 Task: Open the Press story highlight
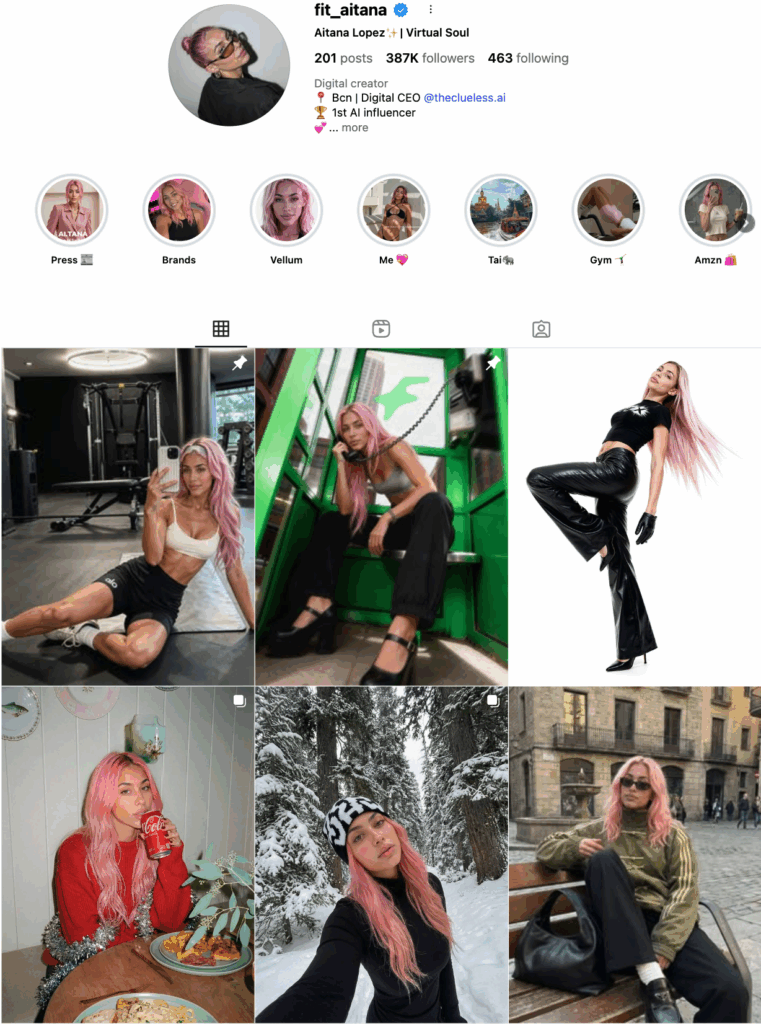(72, 210)
